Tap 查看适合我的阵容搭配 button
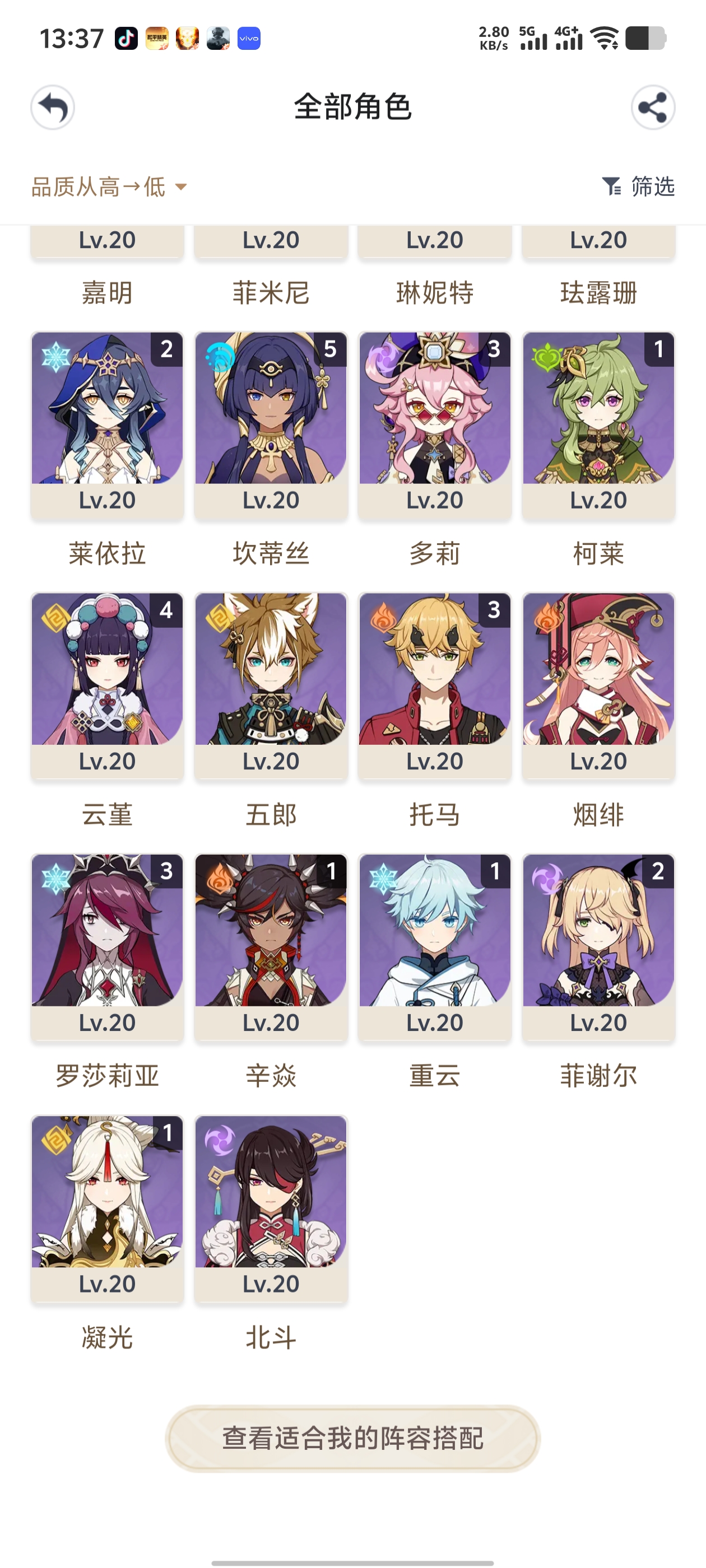The height and width of the screenshot is (1568, 706). pyautogui.click(x=352, y=1438)
